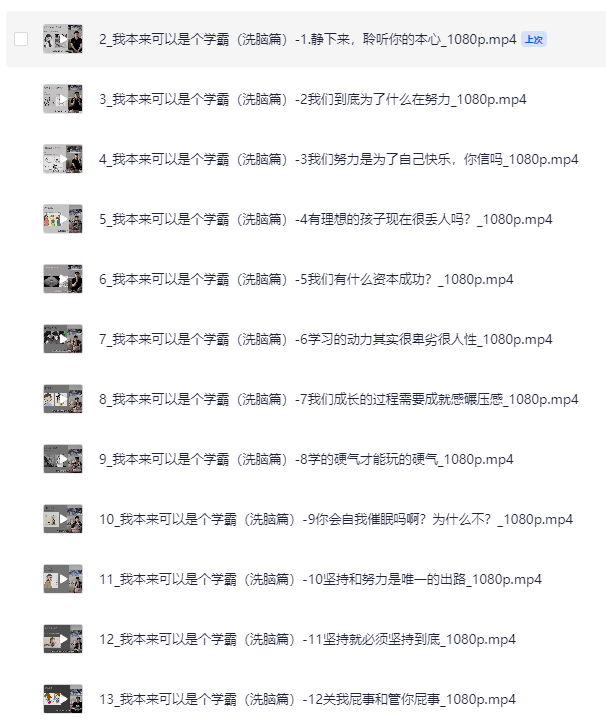This screenshot has height=723, width=606.
Task: Select checkbox for video 2_静下来，聆听你的本心
Action: [21, 39]
